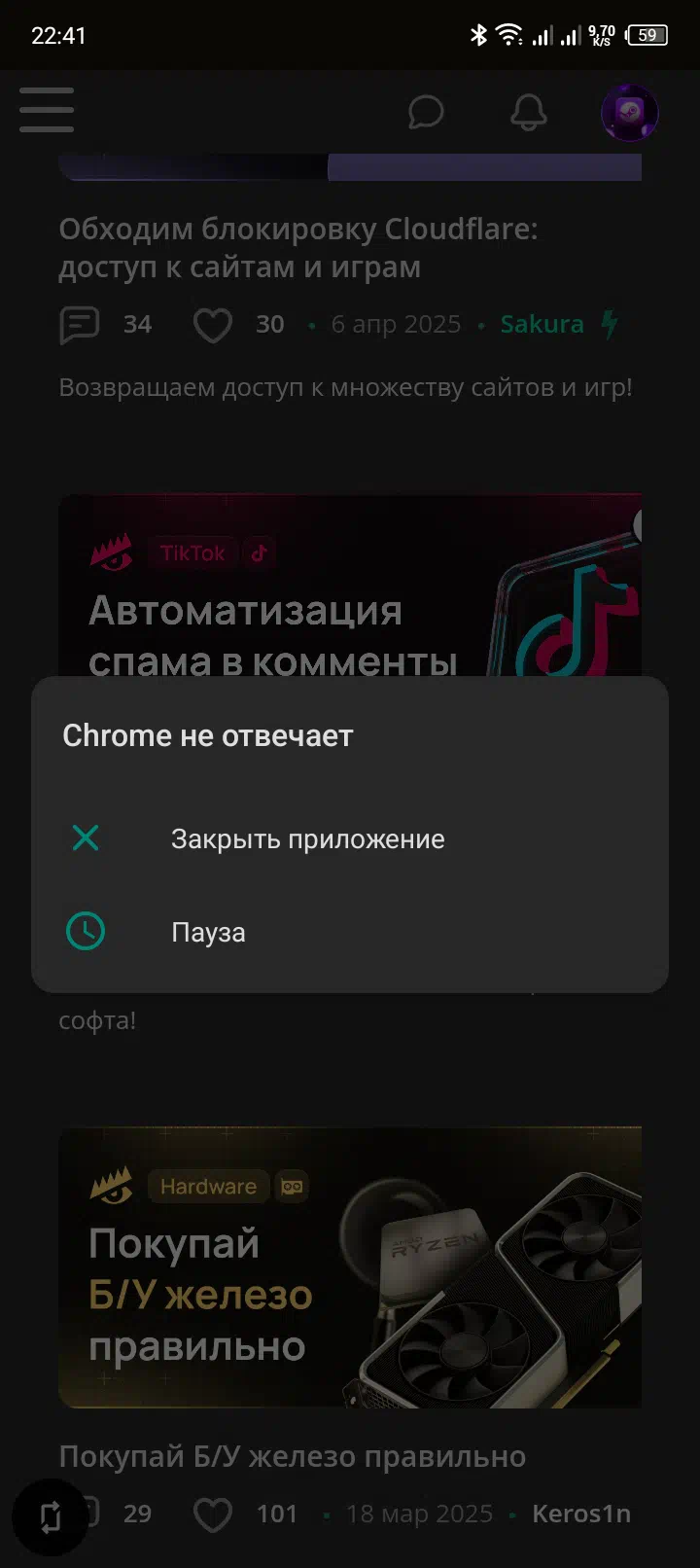Open the hamburger menu
This screenshot has height=1568, width=700.
click(x=47, y=110)
